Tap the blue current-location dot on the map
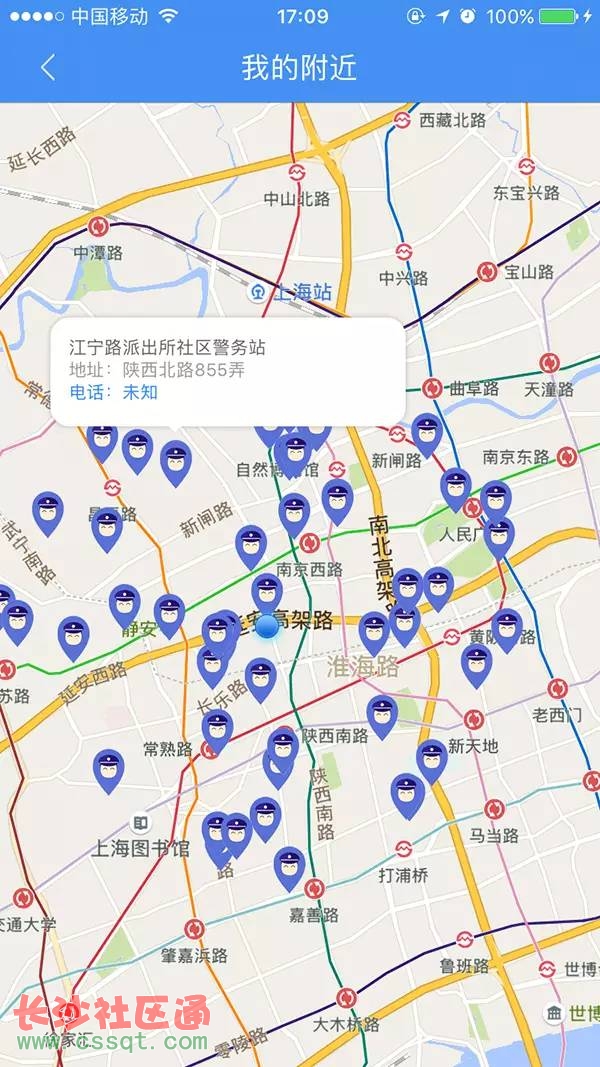 267,626
